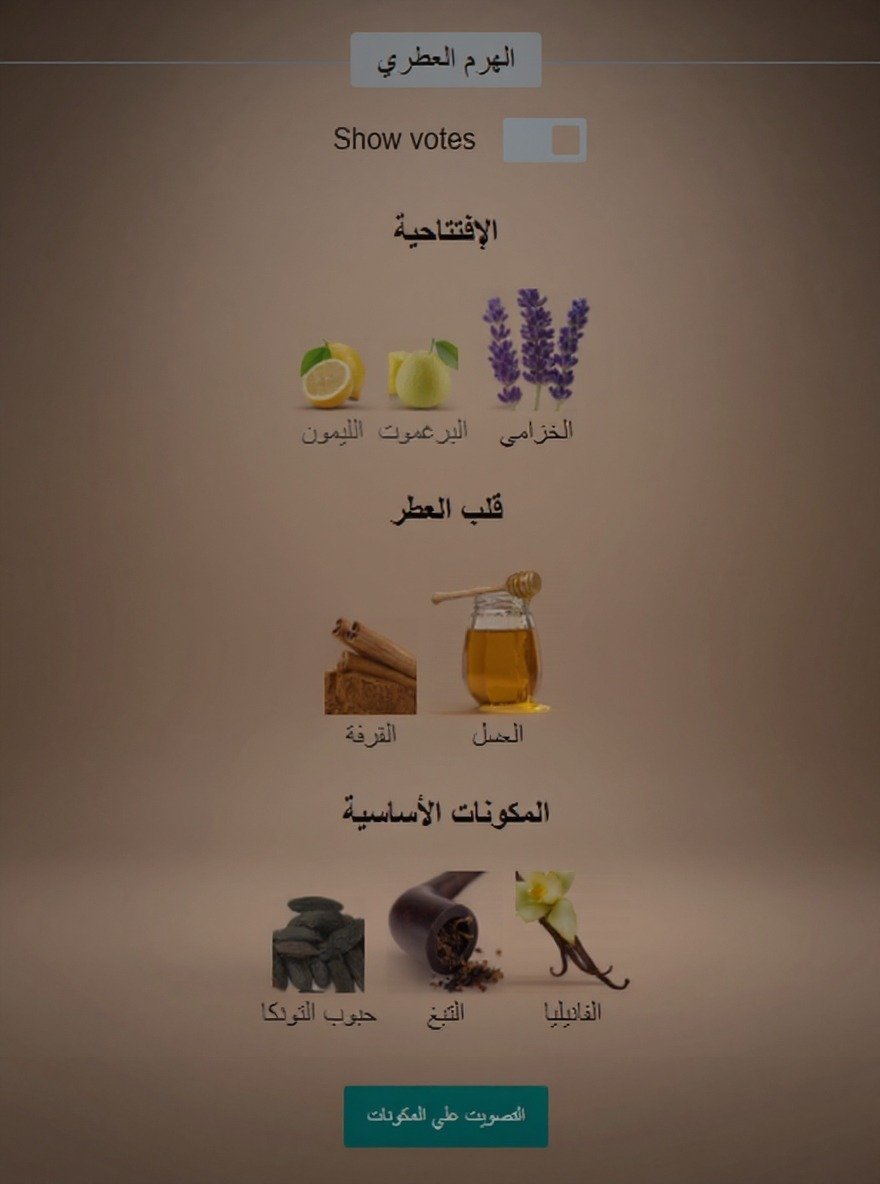
Task: View the القرفة cinnamon note
Action: click(x=370, y=668)
